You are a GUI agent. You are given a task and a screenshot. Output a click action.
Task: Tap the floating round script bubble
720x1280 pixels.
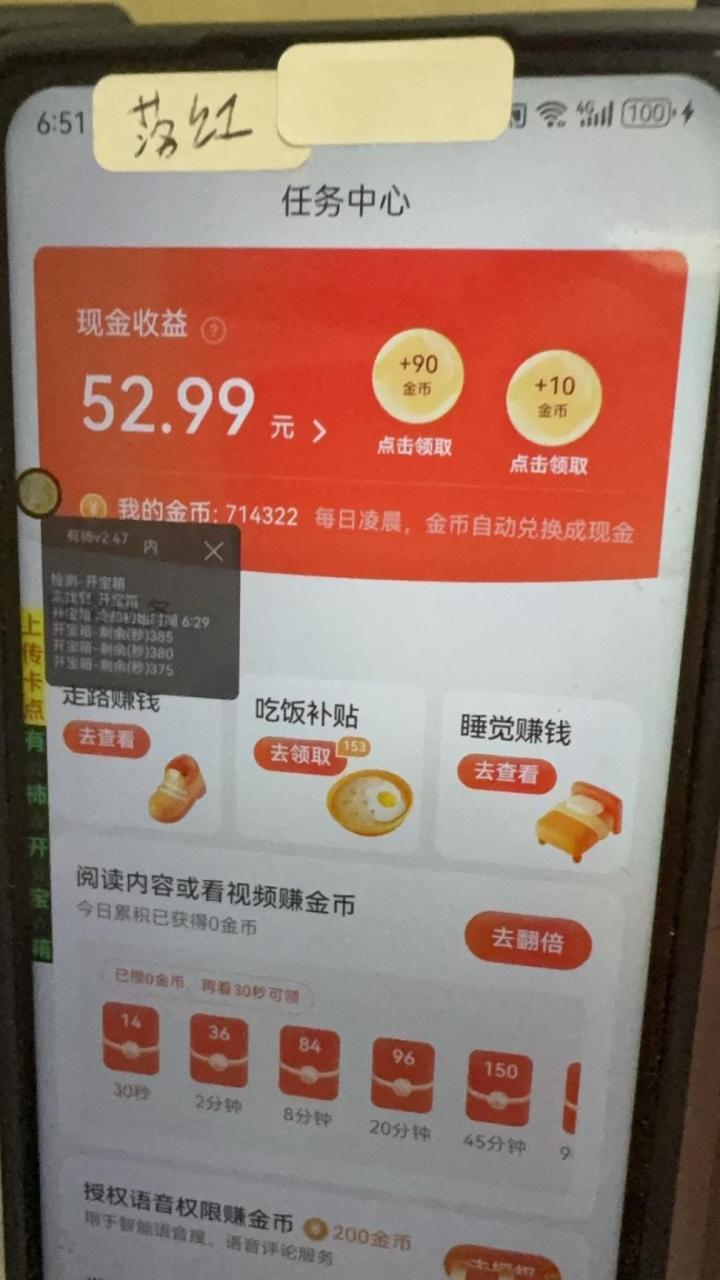coord(40,492)
